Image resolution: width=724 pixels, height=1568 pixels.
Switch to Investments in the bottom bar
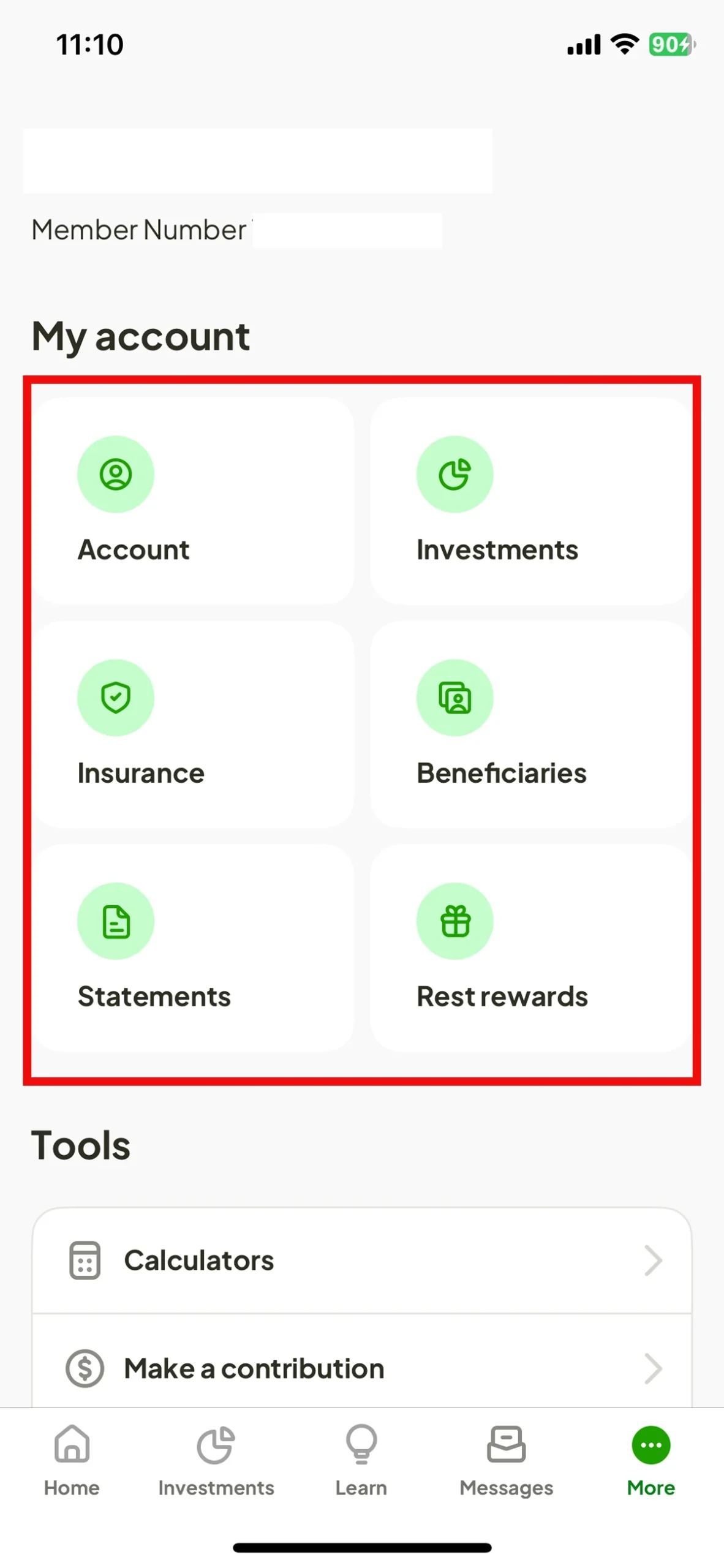point(216,1461)
